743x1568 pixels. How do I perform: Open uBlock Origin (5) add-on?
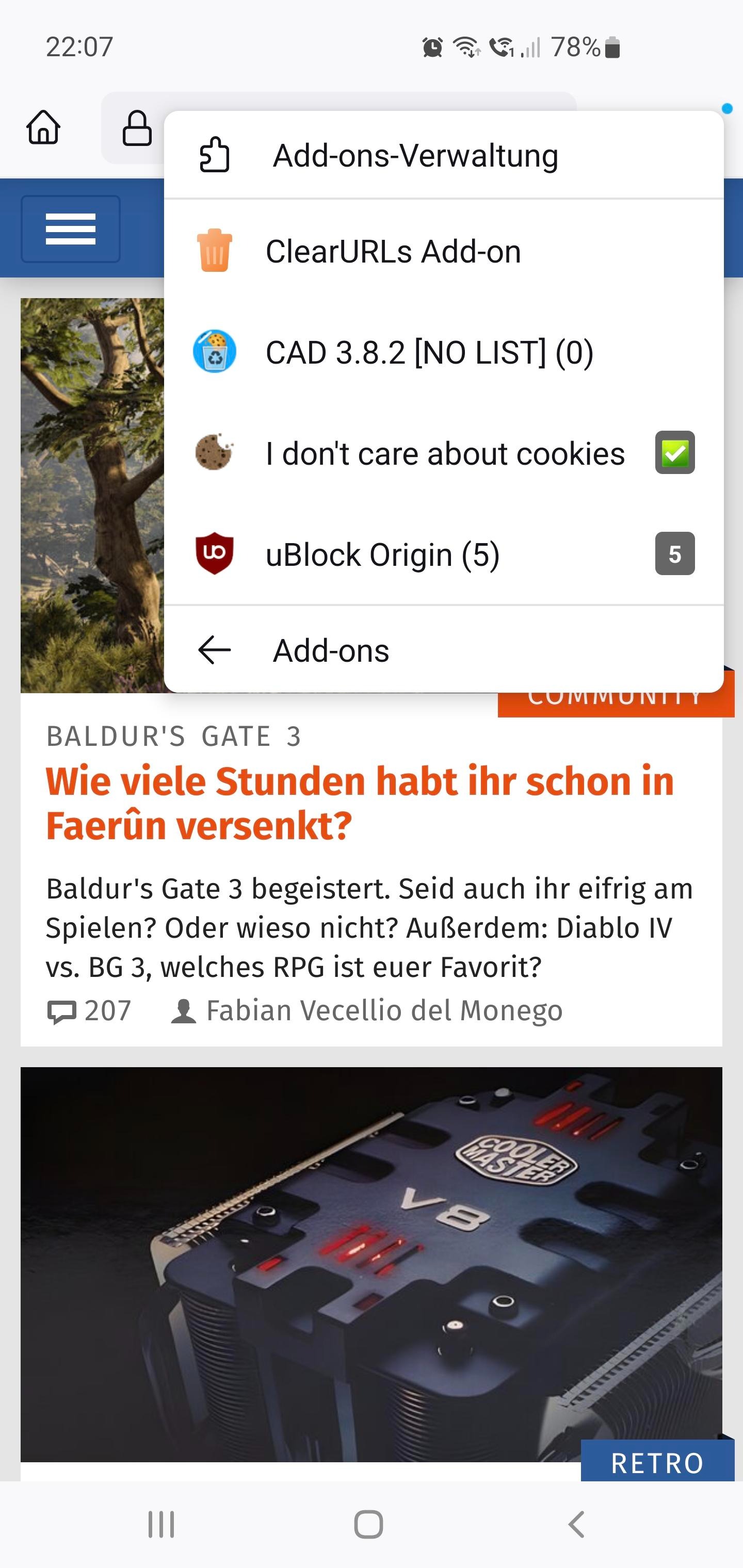click(382, 554)
